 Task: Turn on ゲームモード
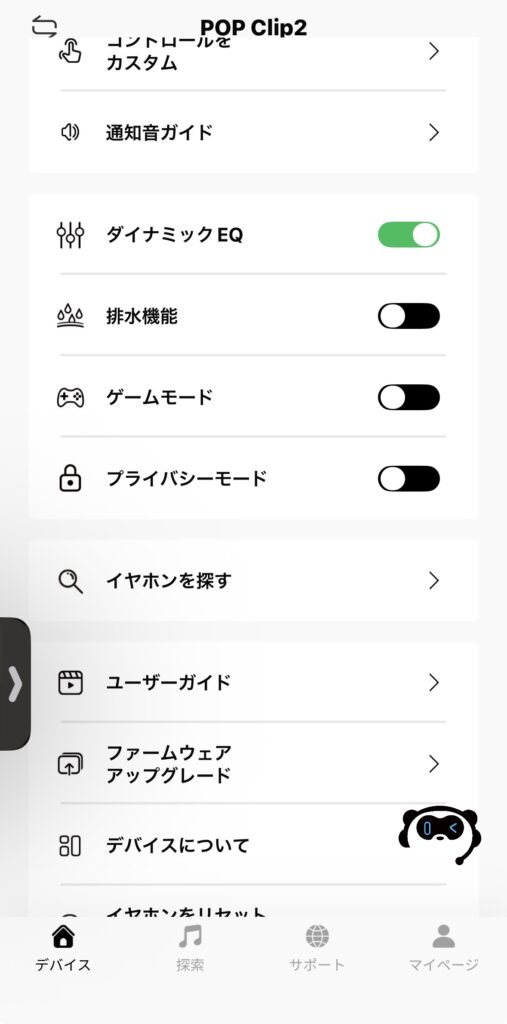pyautogui.click(x=408, y=397)
